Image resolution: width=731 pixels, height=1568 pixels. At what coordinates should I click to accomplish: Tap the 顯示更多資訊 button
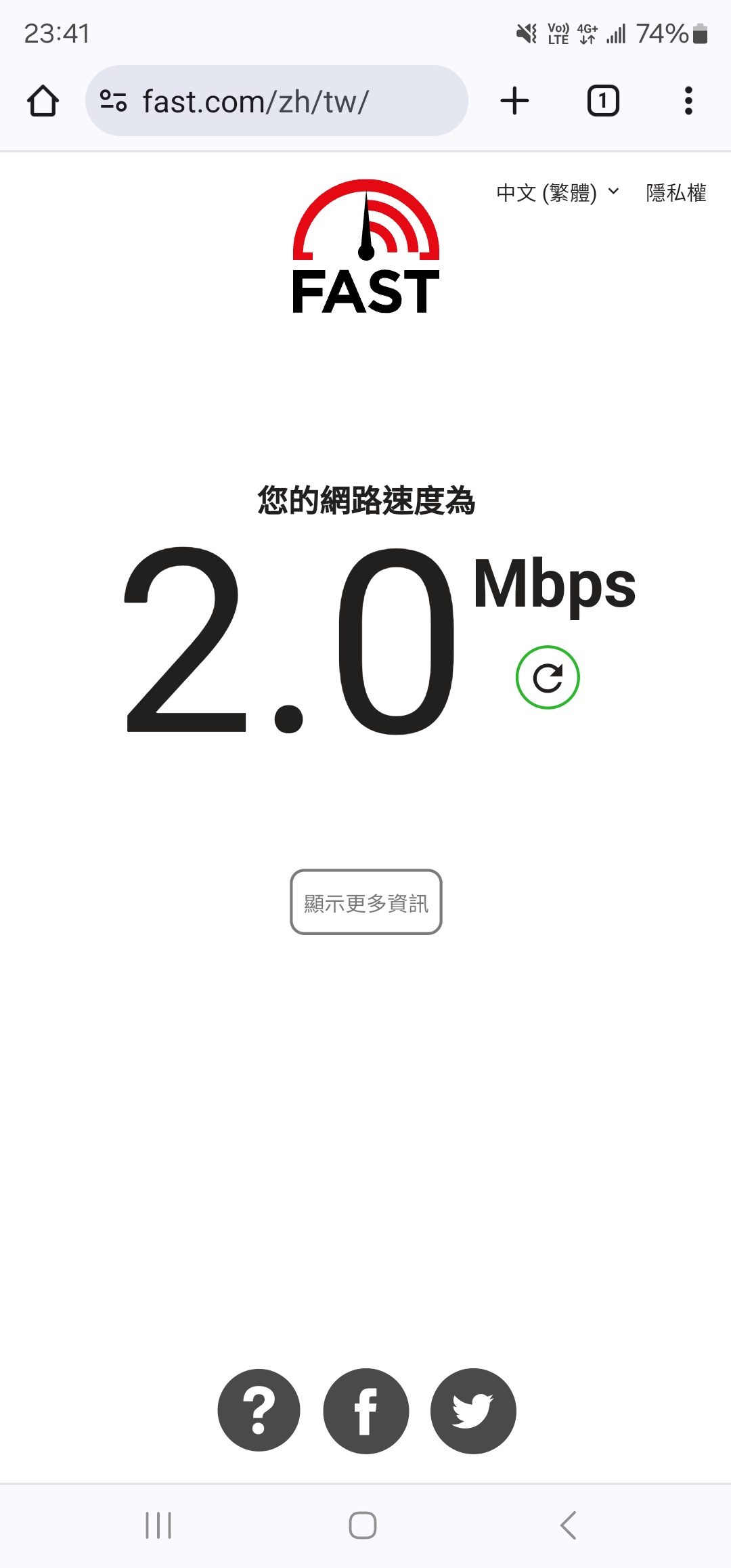tap(366, 902)
